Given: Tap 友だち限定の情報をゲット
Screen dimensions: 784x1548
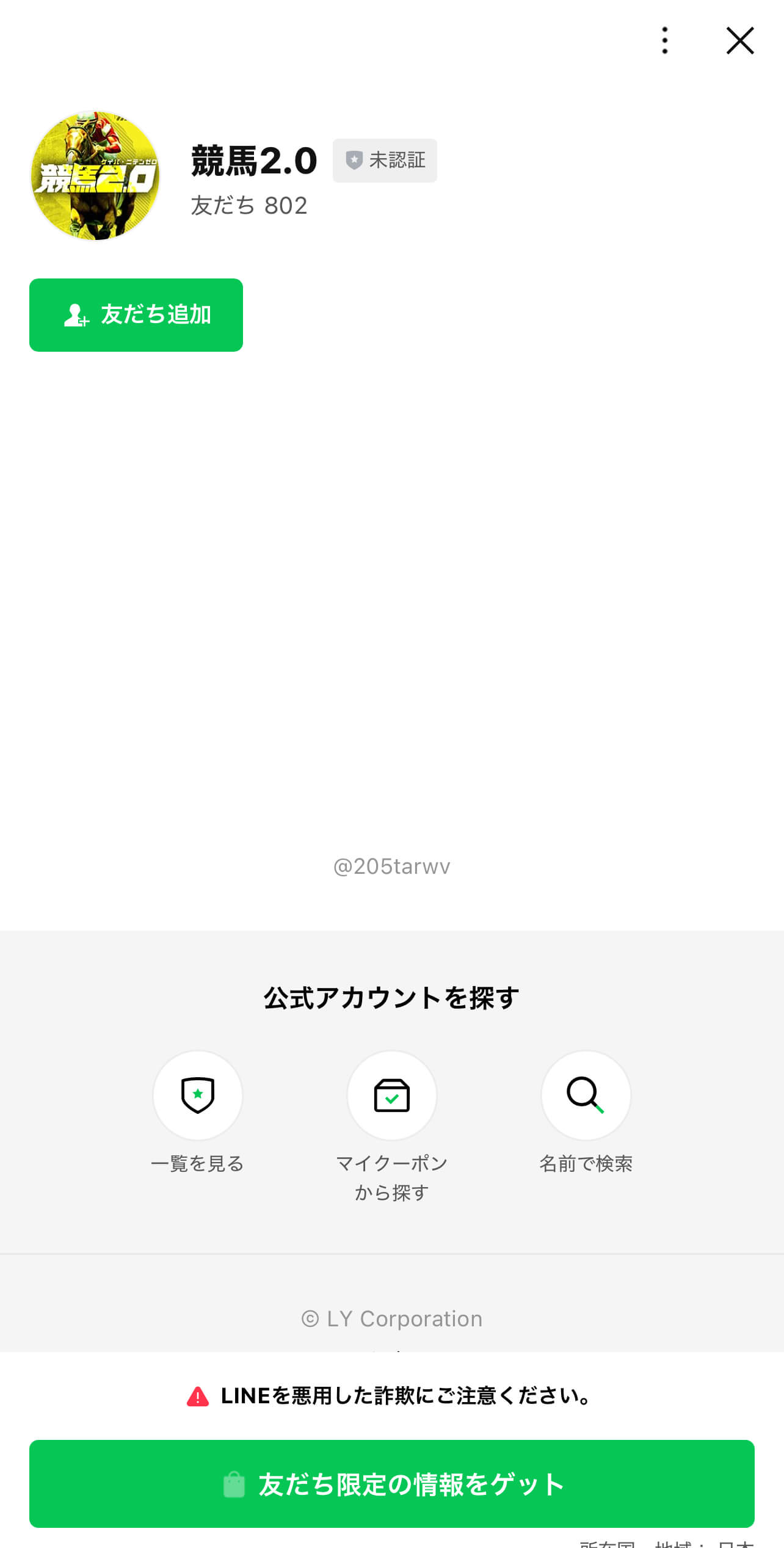Looking at the screenshot, I should tap(391, 1484).
